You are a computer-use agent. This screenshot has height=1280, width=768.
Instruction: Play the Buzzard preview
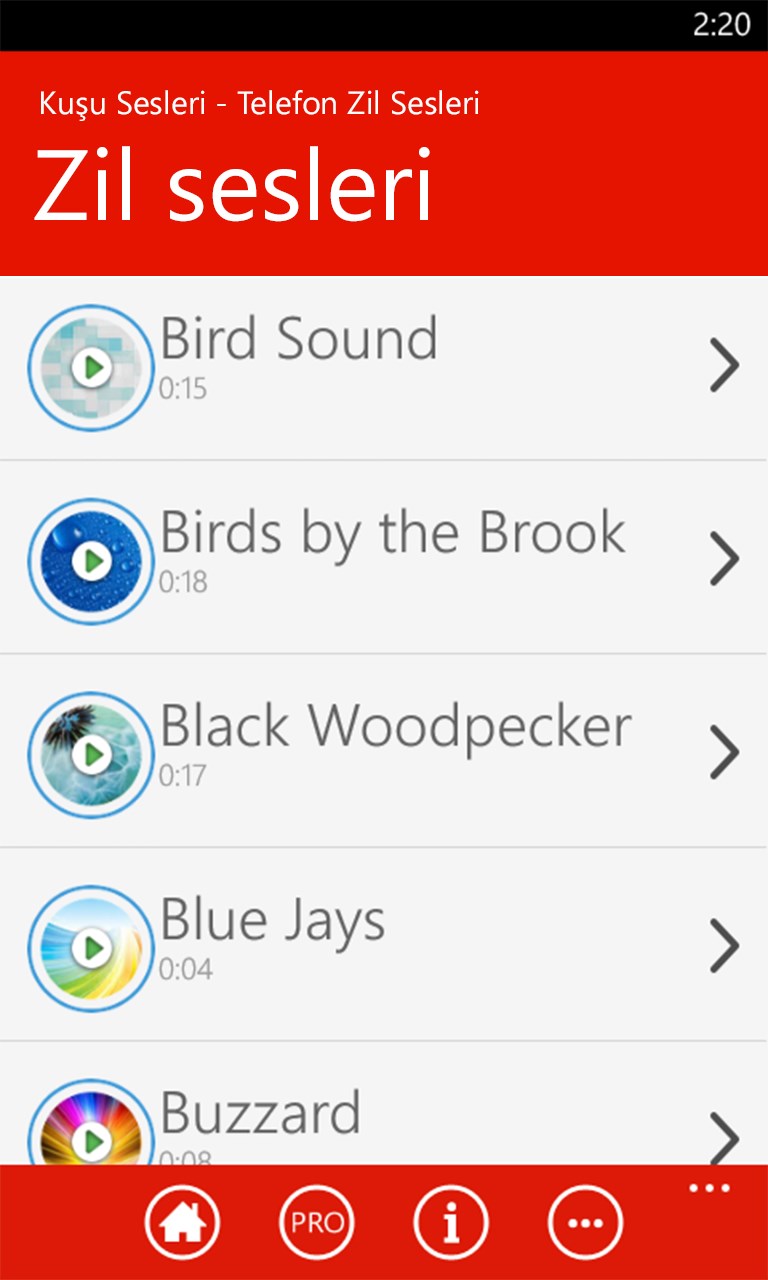[93, 1138]
